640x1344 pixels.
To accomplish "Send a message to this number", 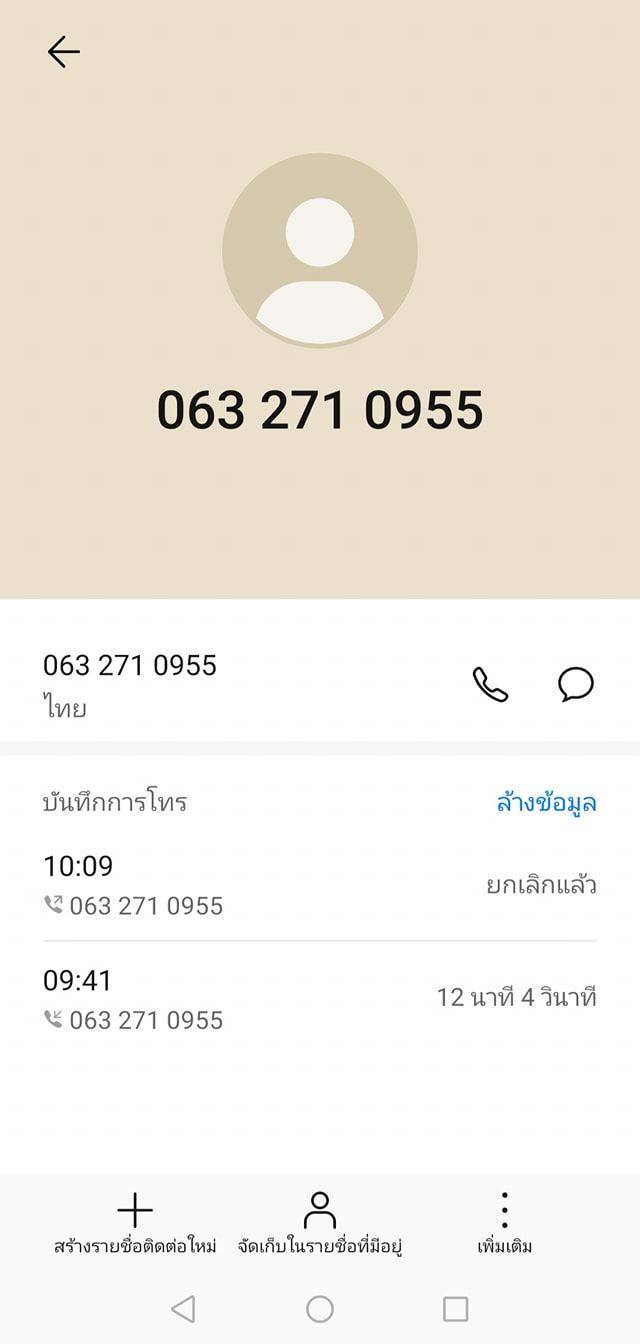I will (x=576, y=685).
